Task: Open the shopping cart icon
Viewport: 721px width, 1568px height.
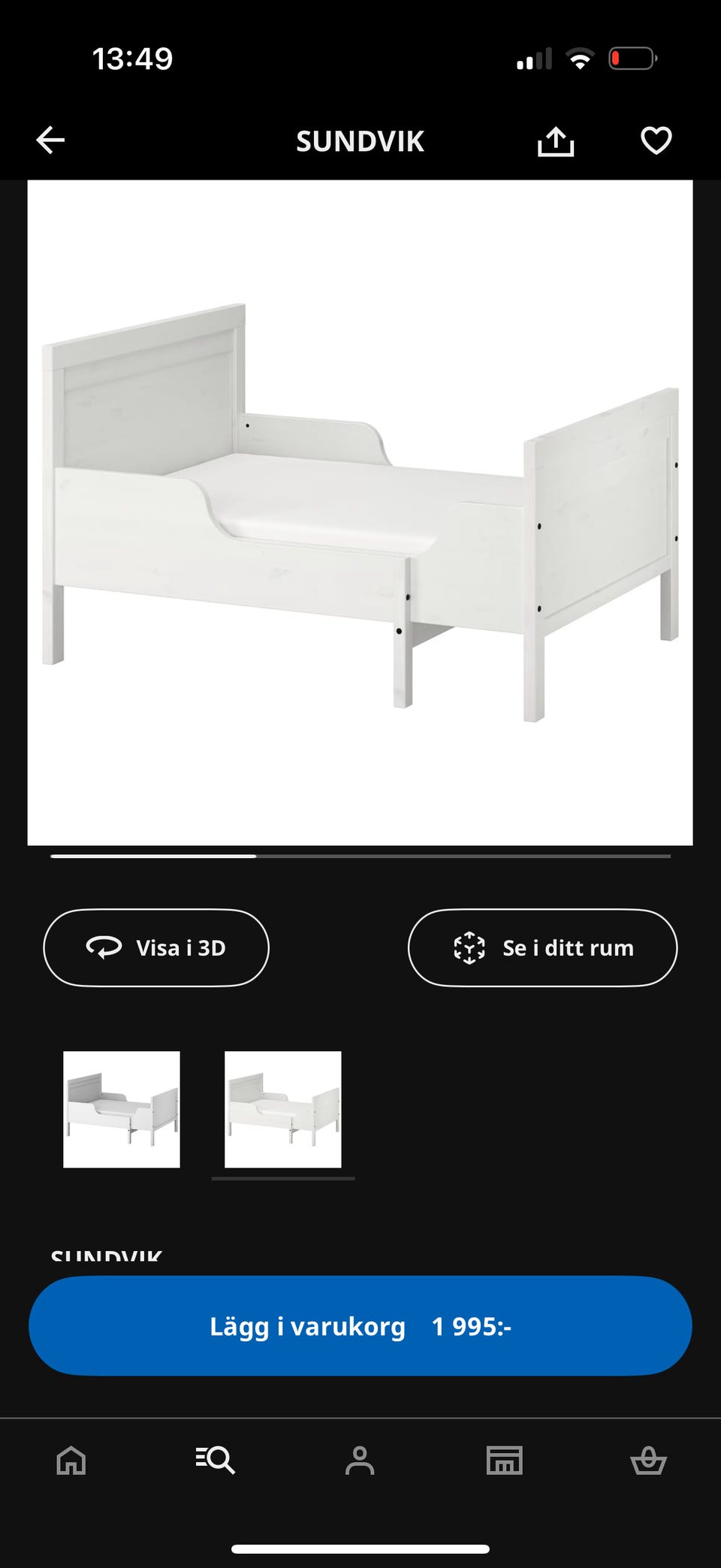Action: click(x=648, y=1461)
